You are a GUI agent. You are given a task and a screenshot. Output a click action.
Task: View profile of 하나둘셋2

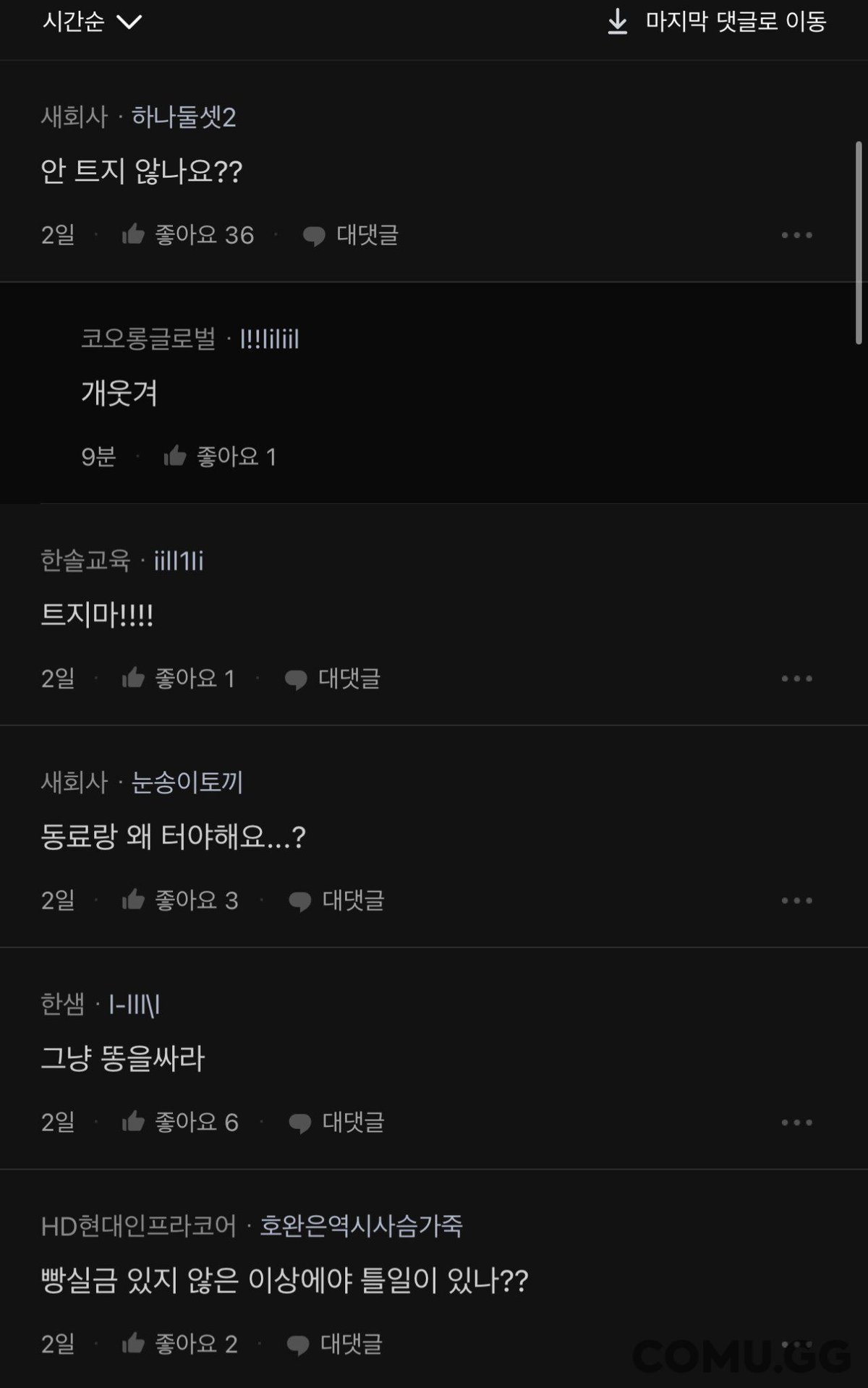pyautogui.click(x=184, y=117)
